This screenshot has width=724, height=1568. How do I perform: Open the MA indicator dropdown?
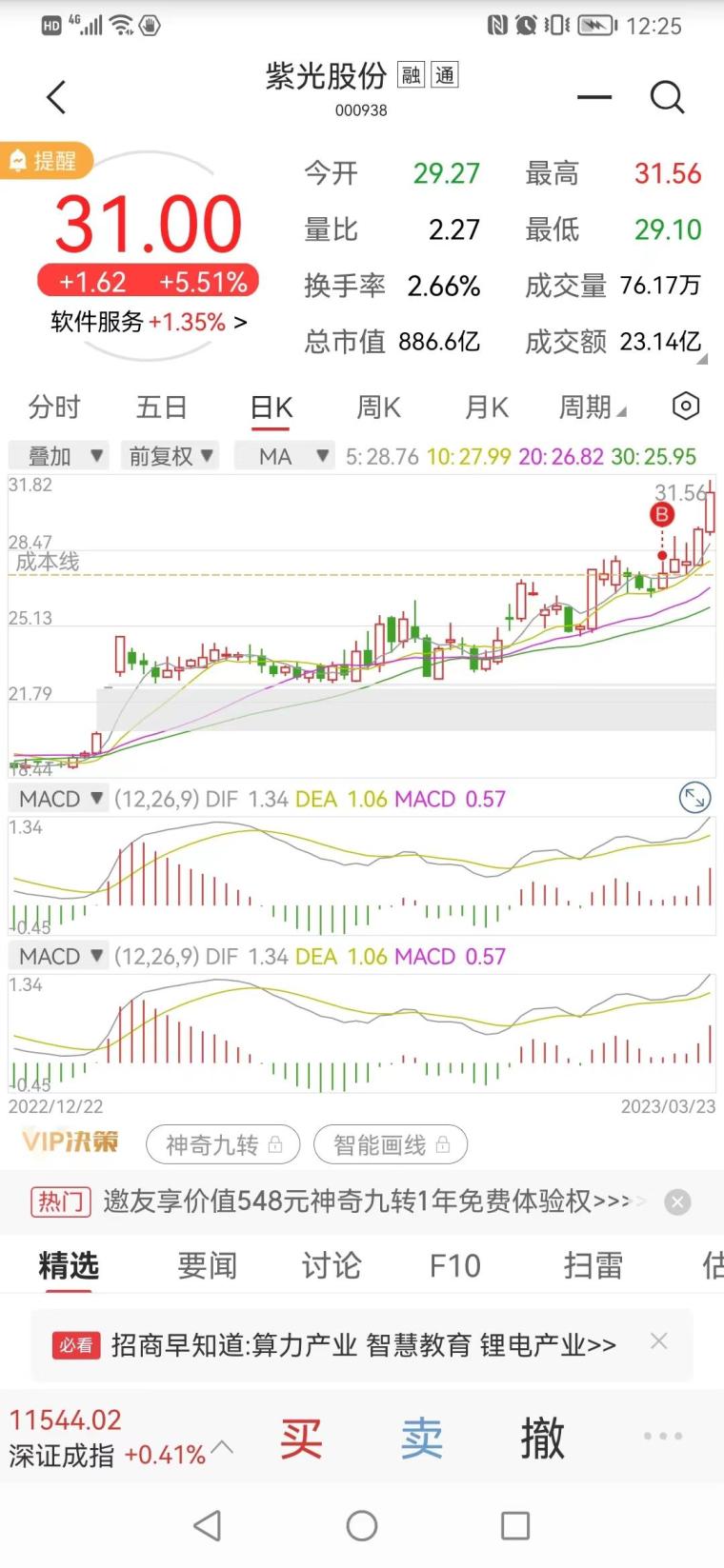pyautogui.click(x=284, y=456)
